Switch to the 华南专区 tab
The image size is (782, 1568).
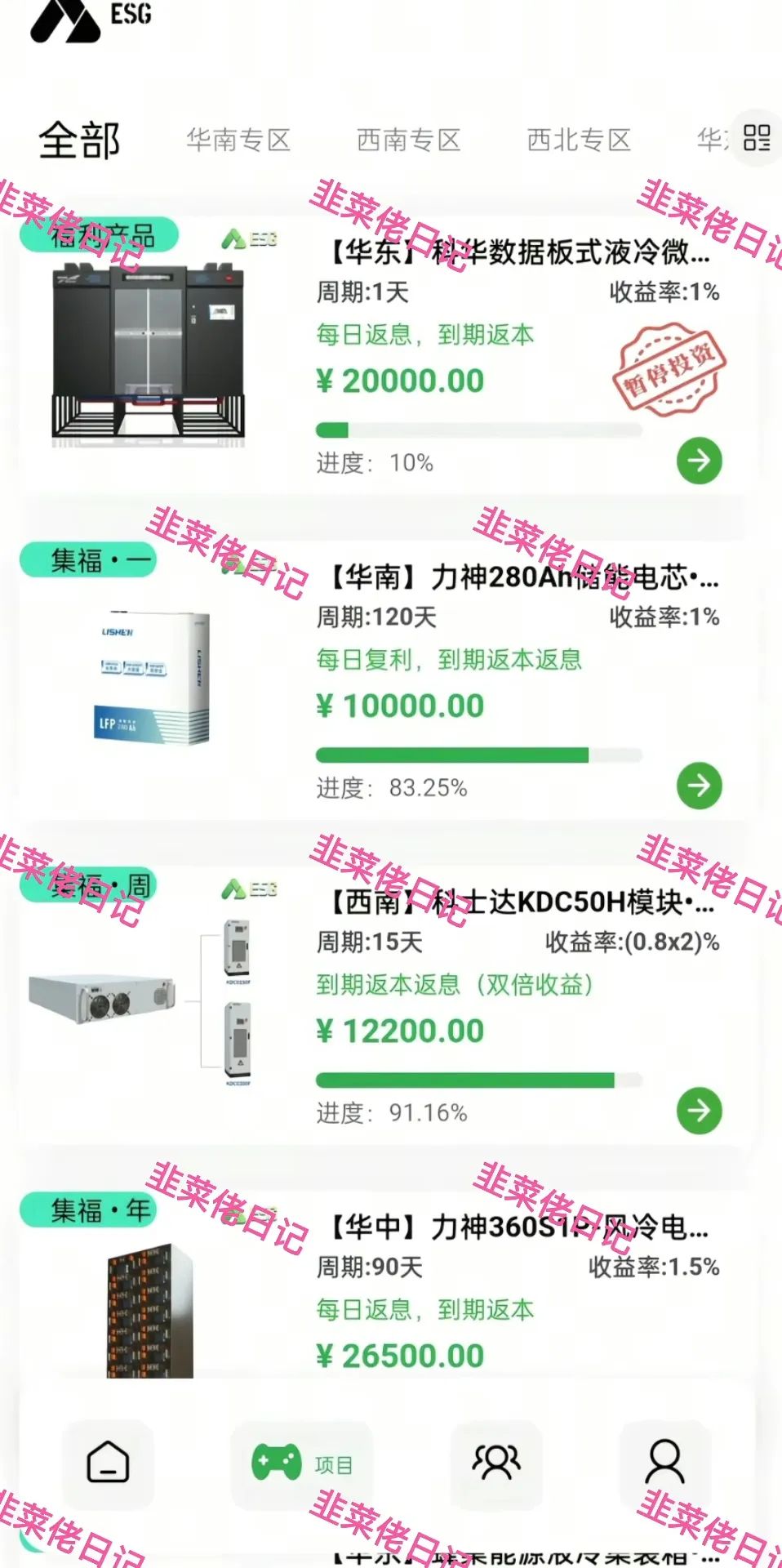(239, 139)
